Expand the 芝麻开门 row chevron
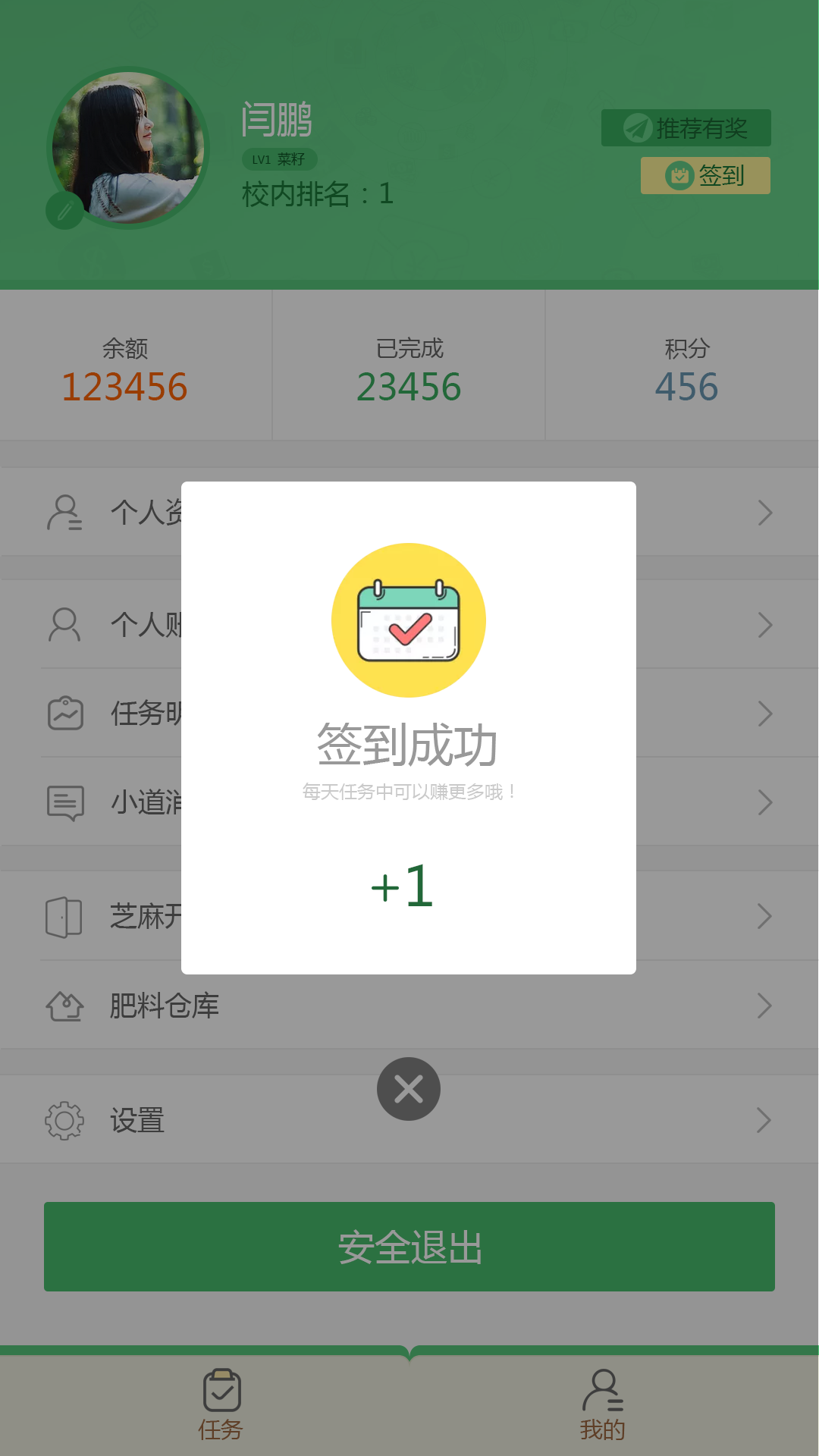Screen dimensions: 819x1456 click(x=764, y=915)
